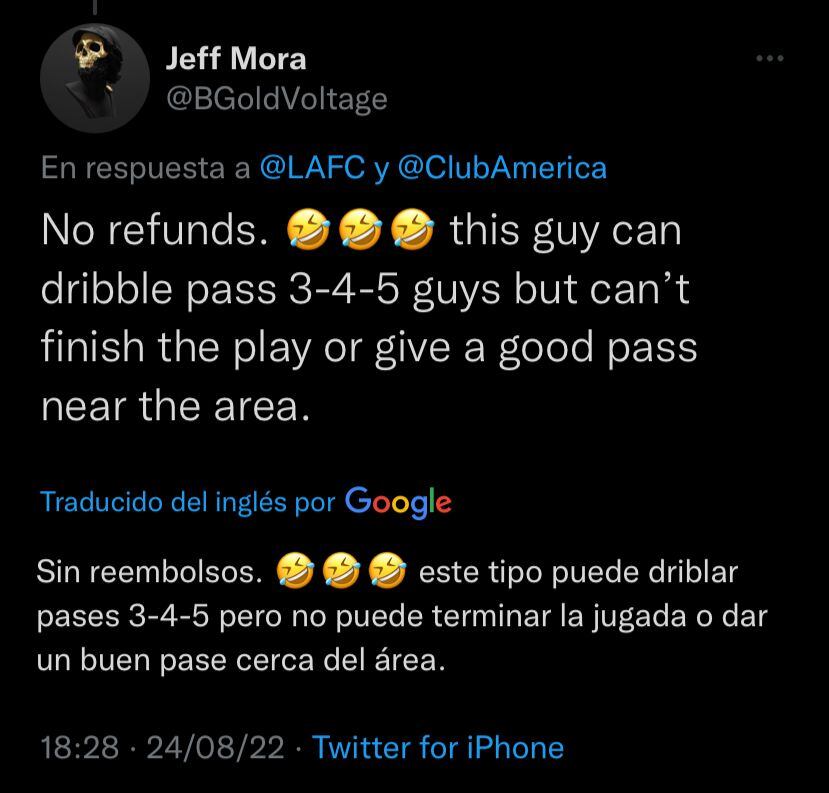
Task: Open the Twitter for iPhone source link
Action: coord(438,747)
